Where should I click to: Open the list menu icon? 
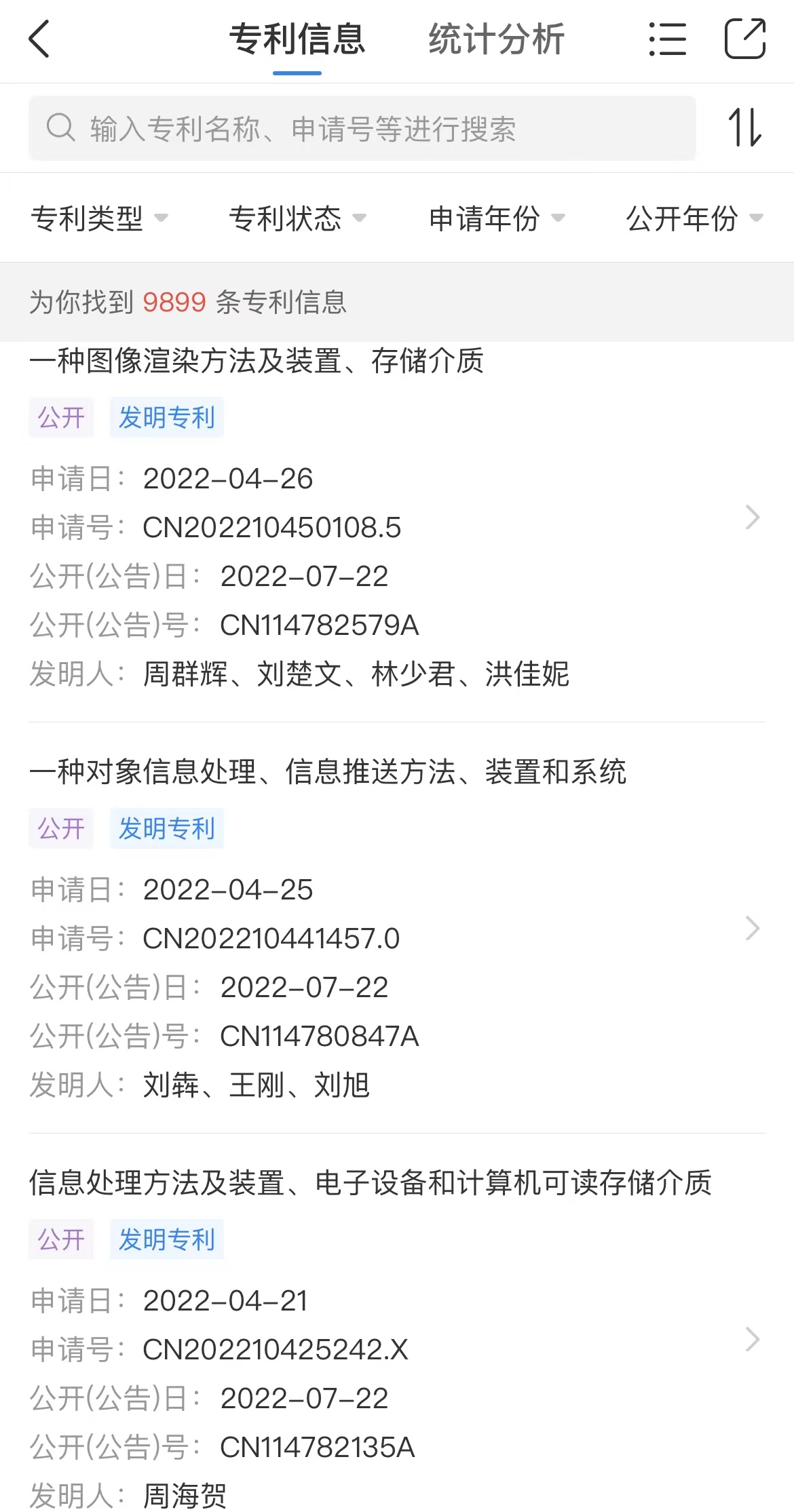click(667, 39)
